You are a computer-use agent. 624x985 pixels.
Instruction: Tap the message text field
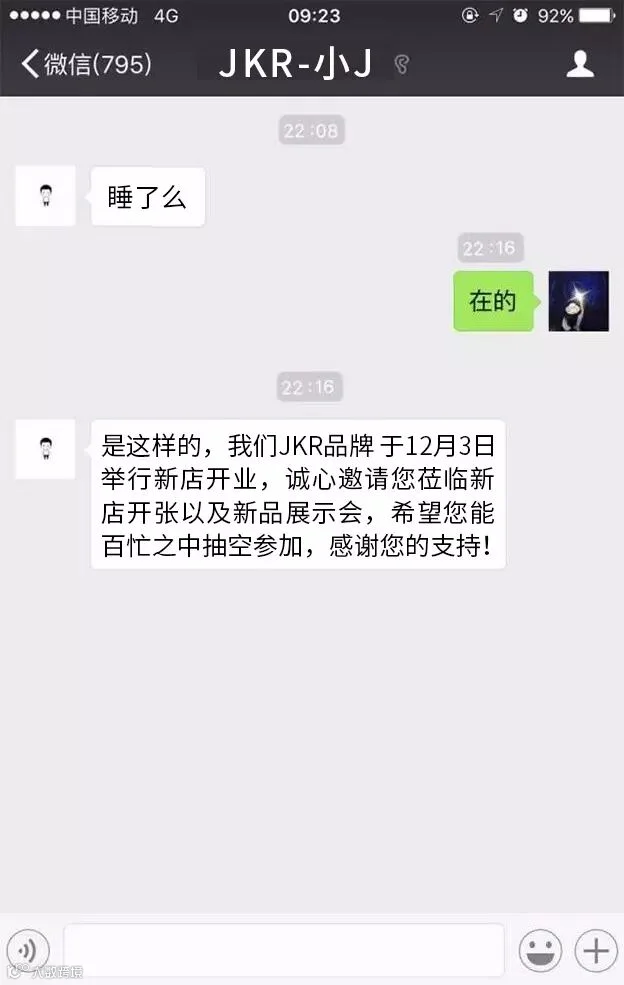click(284, 950)
